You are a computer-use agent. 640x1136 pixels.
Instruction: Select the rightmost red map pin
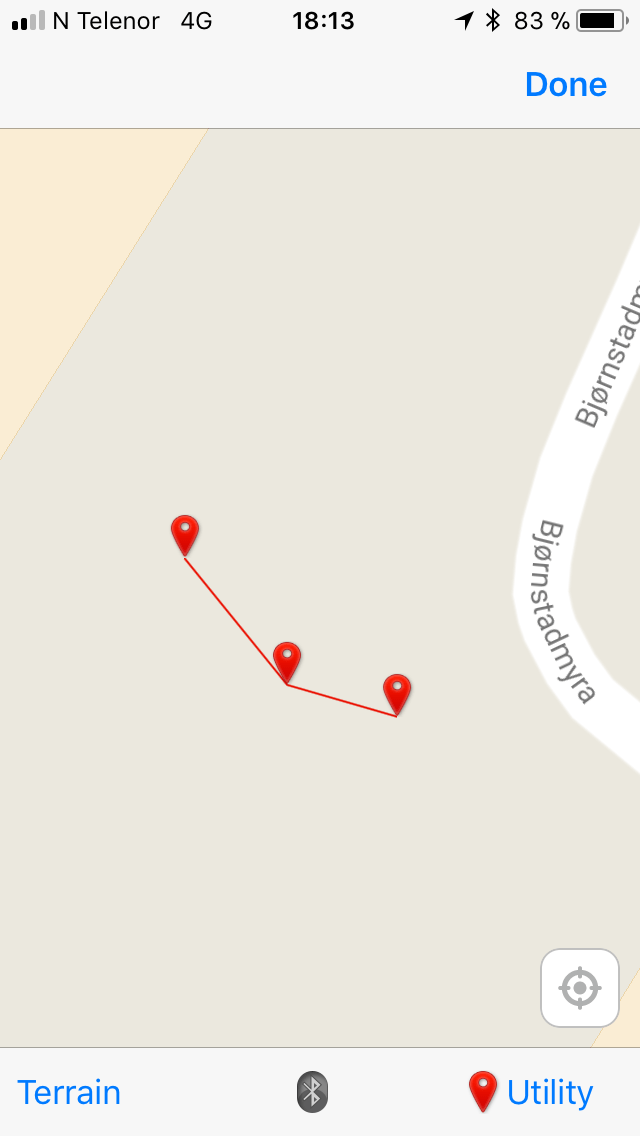pyautogui.click(x=397, y=692)
